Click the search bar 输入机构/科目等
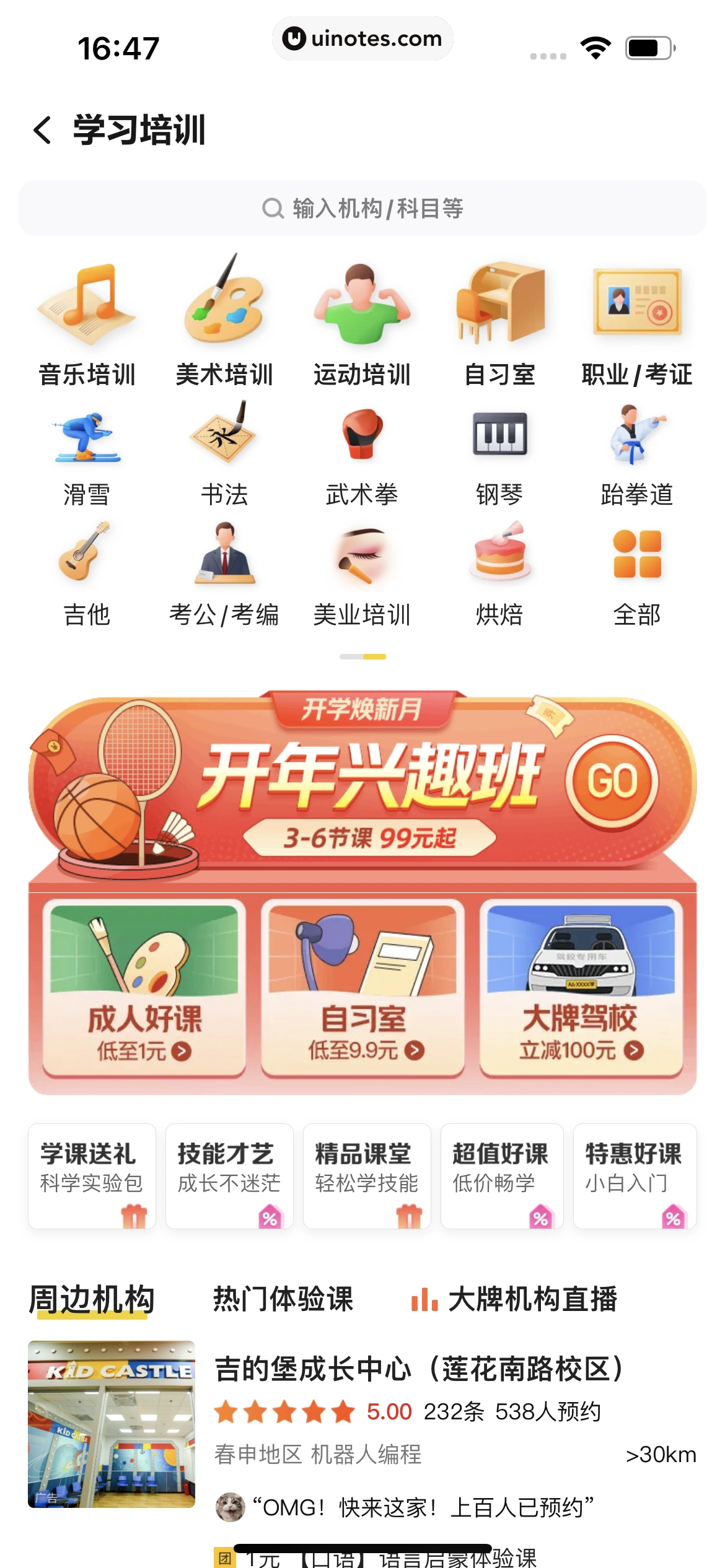725x1568 pixels. (362, 208)
